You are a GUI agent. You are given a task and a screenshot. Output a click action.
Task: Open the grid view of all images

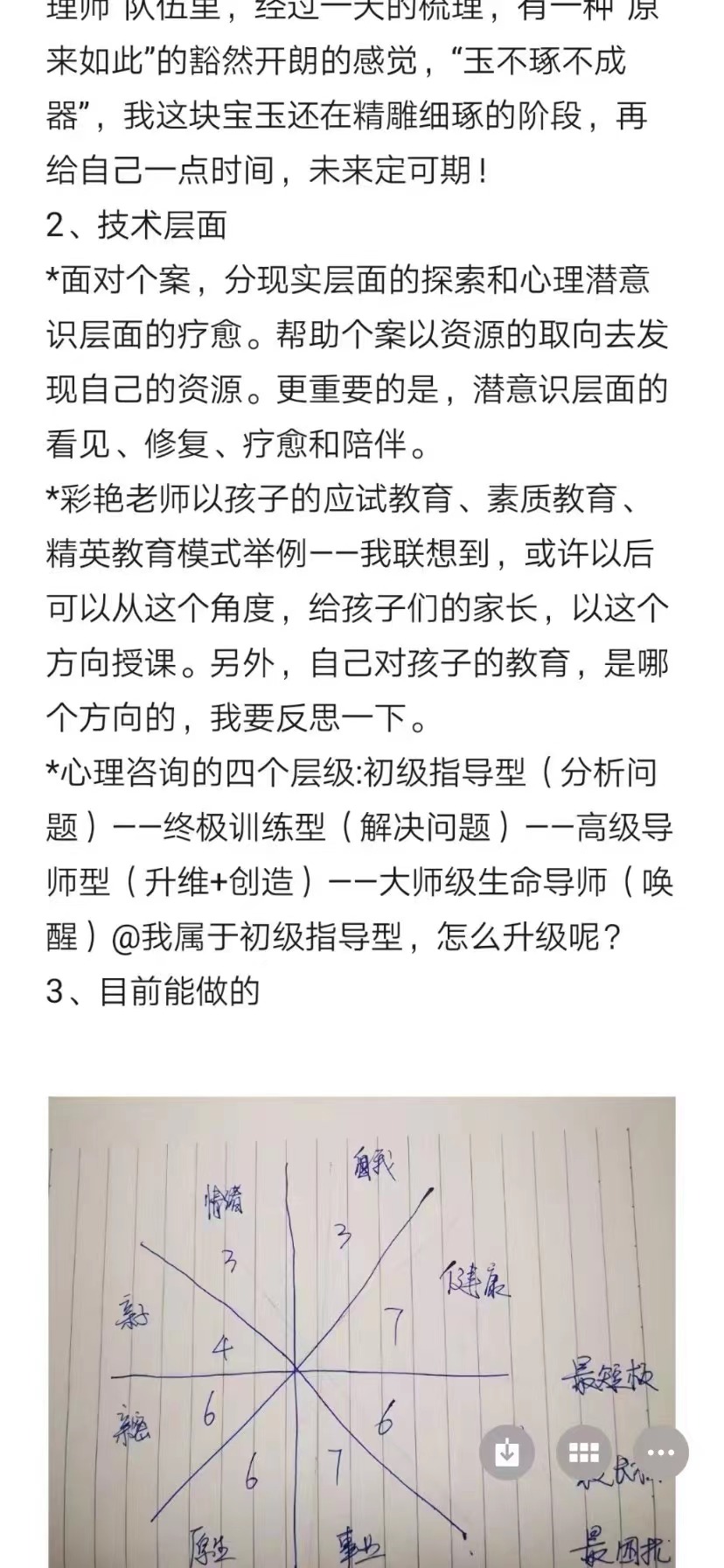tap(584, 1453)
